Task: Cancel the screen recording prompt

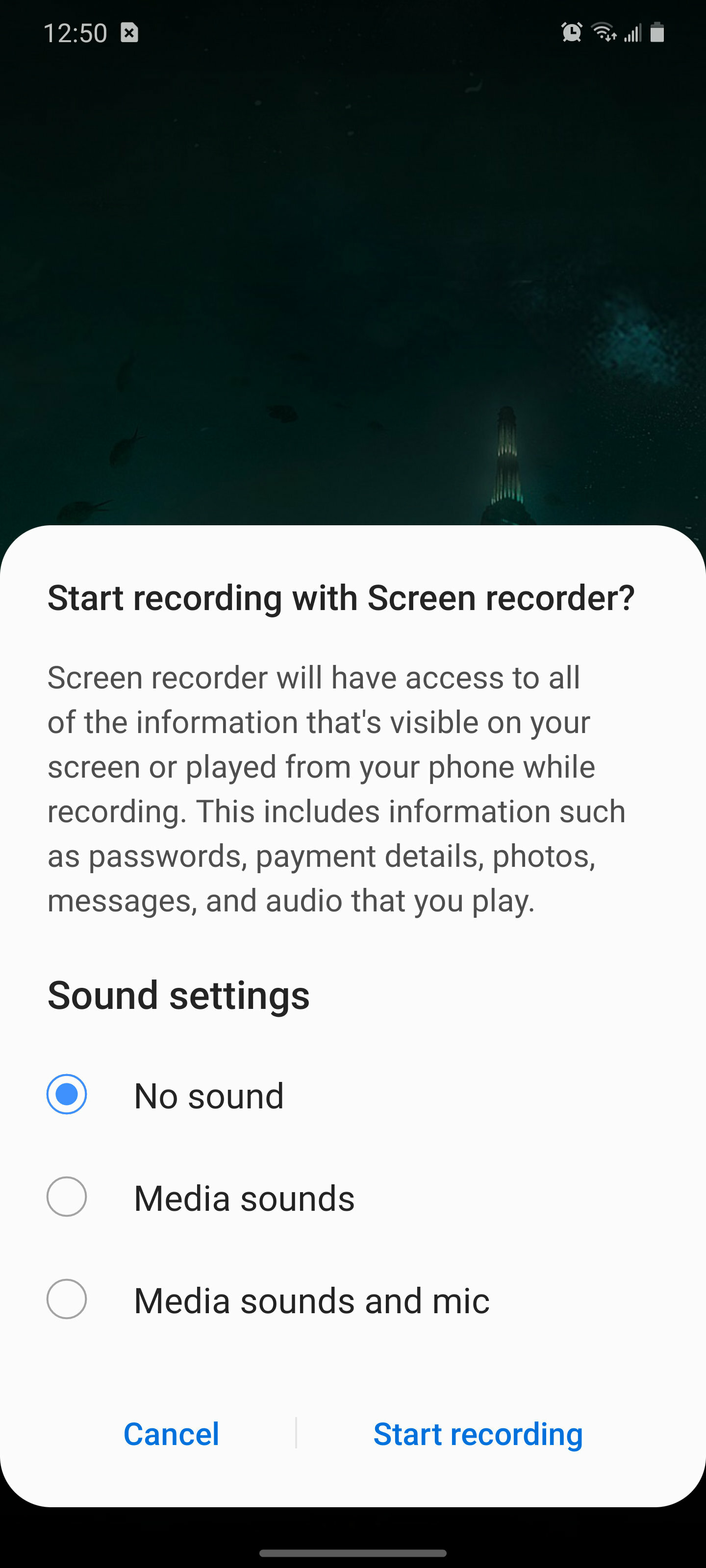Action: (171, 1433)
